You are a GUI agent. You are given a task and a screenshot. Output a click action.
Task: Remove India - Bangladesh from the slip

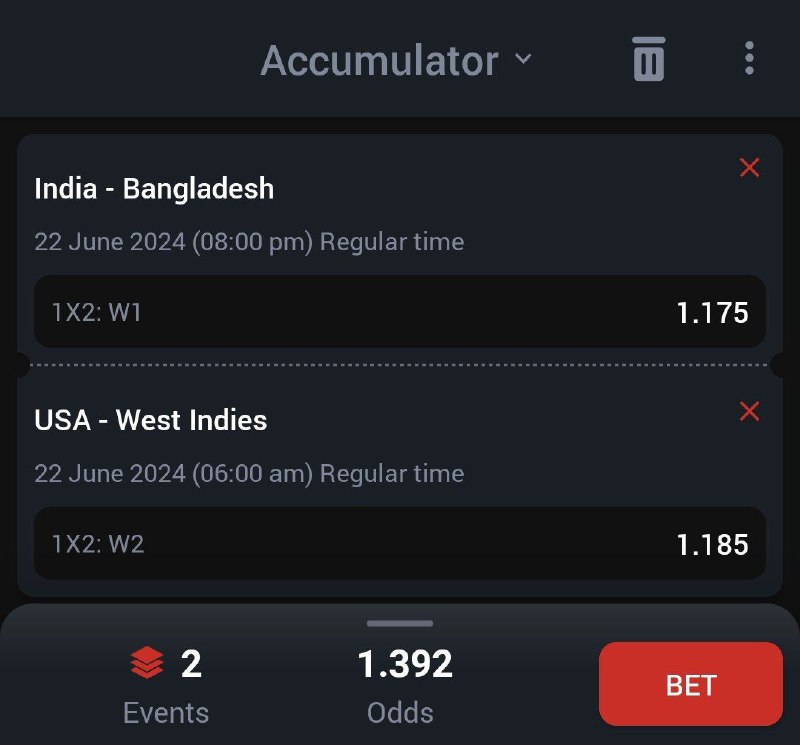pyautogui.click(x=749, y=168)
